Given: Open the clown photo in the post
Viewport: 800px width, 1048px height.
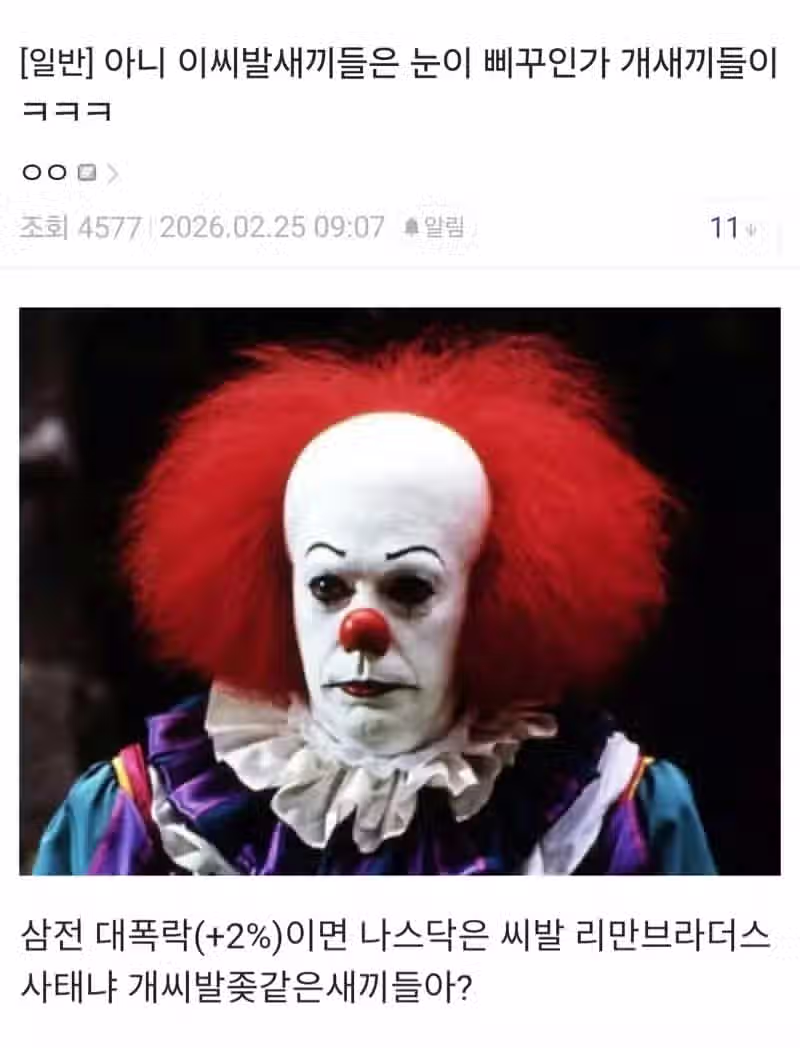Looking at the screenshot, I should click(x=400, y=590).
